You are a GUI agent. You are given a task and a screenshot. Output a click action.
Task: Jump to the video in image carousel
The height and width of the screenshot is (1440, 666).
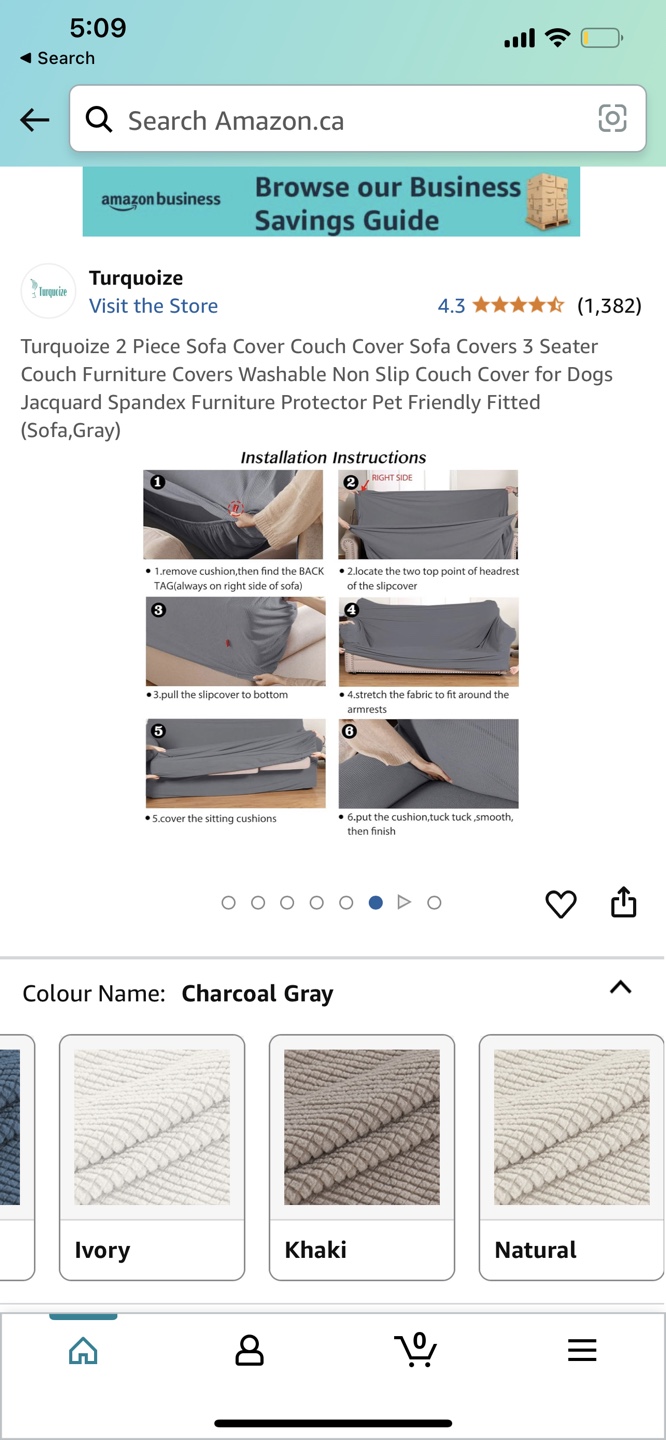[x=404, y=903]
